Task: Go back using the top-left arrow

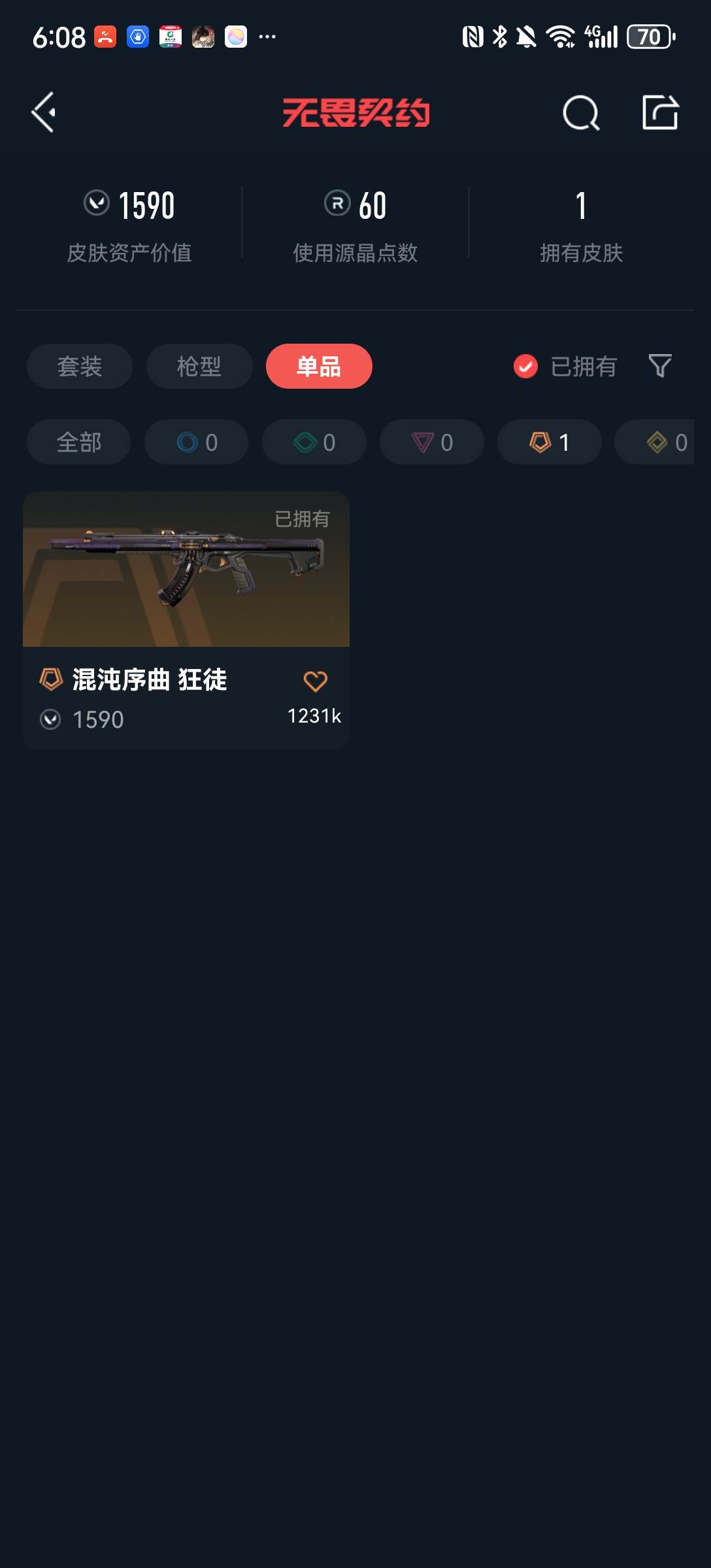Action: pyautogui.click(x=44, y=112)
